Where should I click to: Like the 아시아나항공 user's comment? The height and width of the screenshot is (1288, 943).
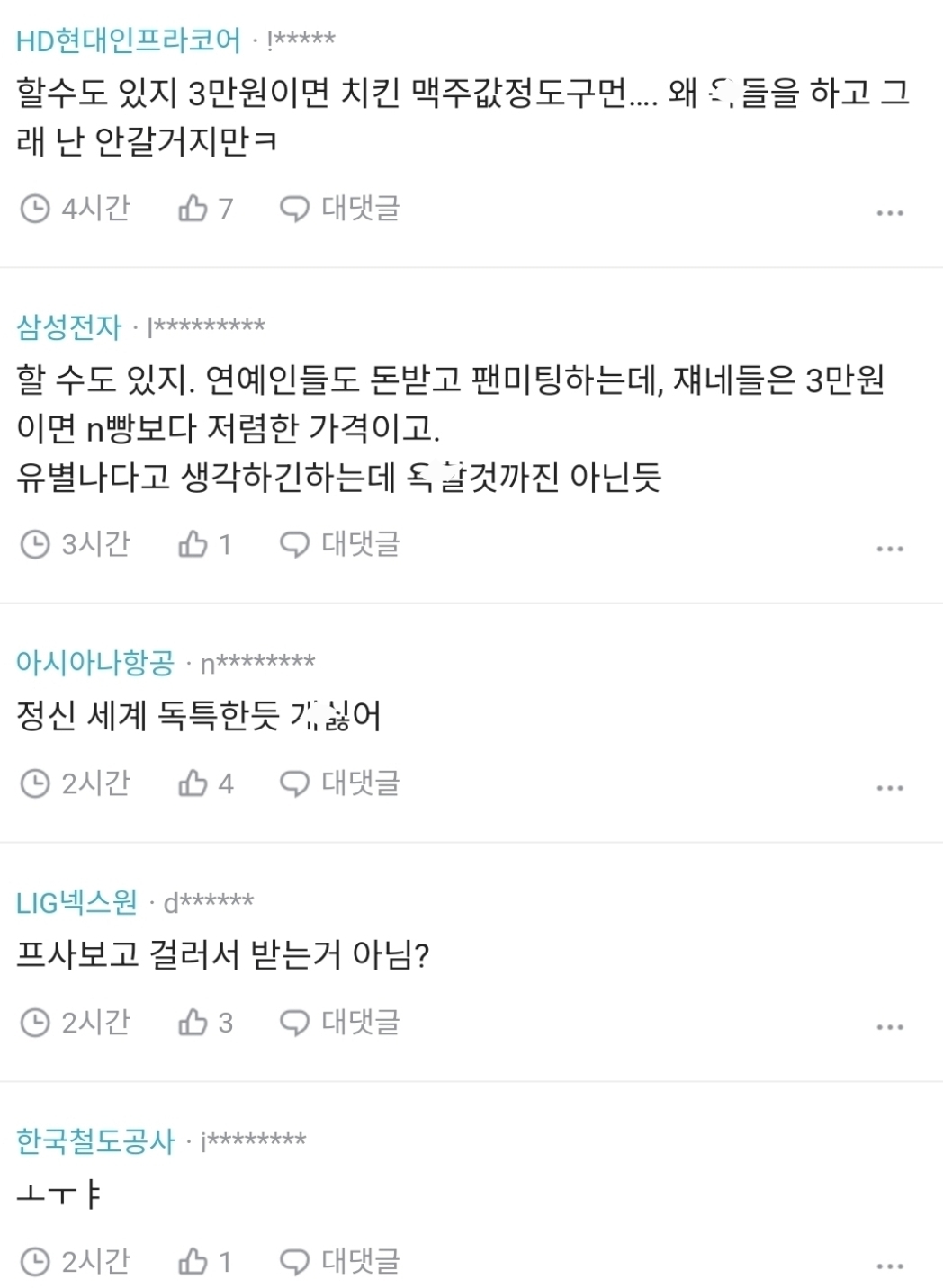point(193,783)
